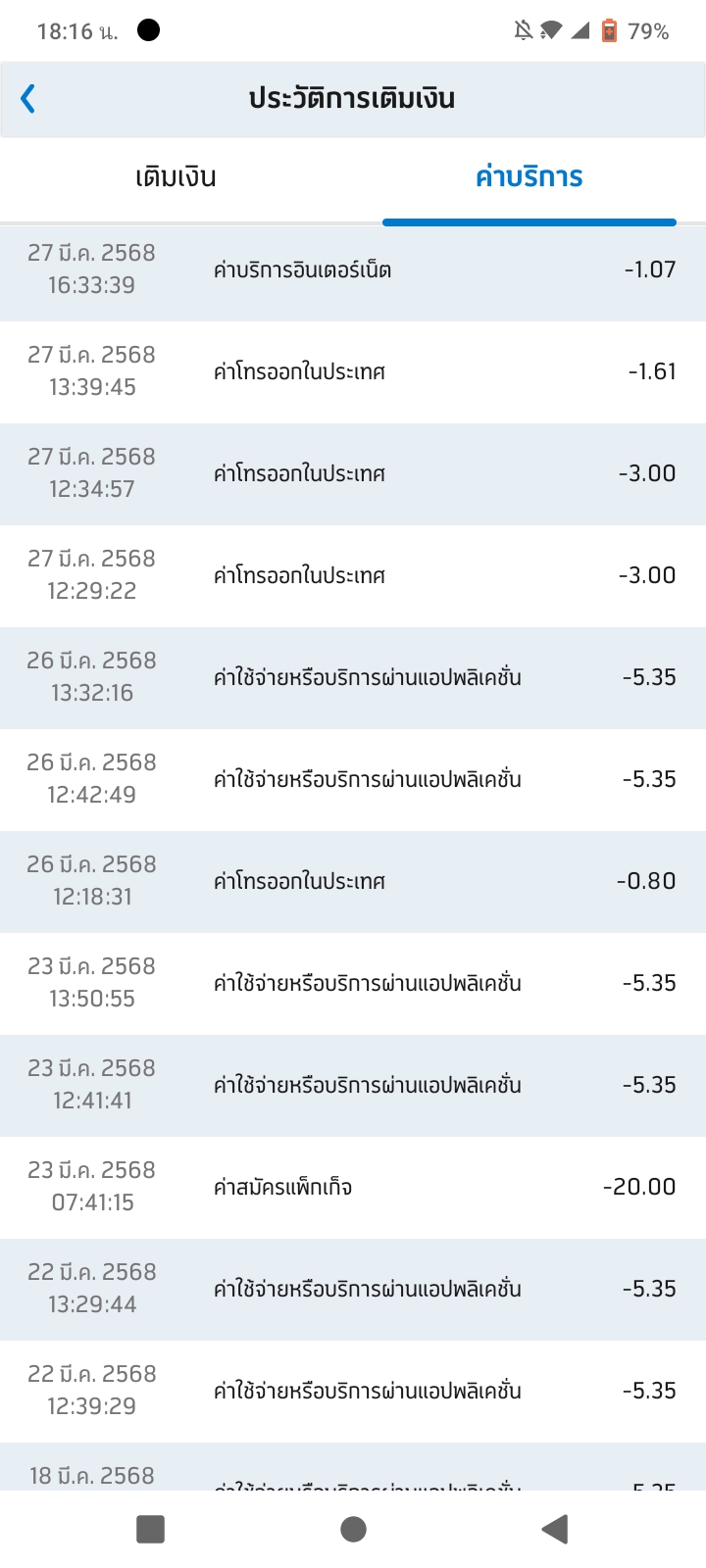Open recent apps with the square button
706x1568 pixels.
(150, 1529)
